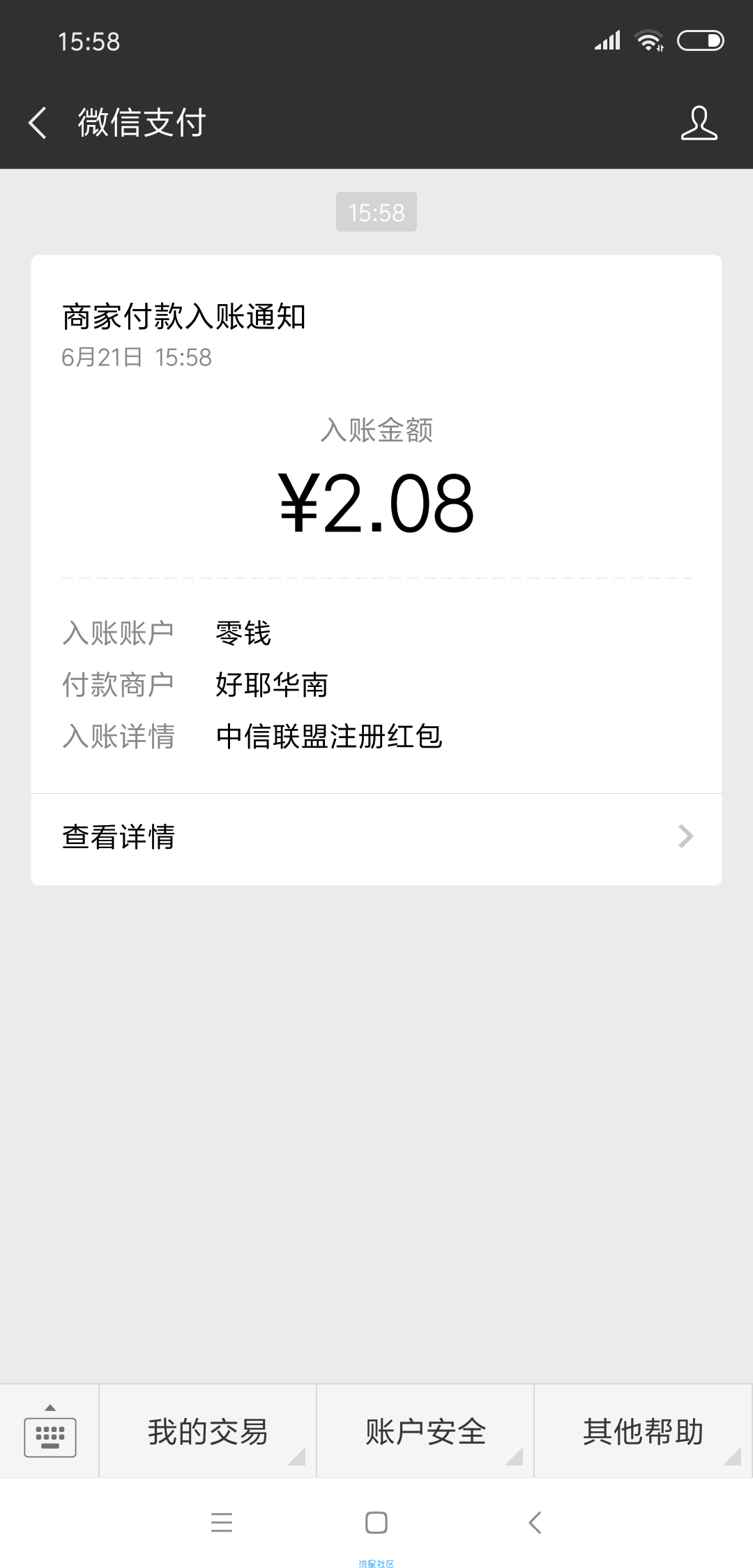Open the profile icon in header
The image size is (753, 1568).
click(699, 123)
